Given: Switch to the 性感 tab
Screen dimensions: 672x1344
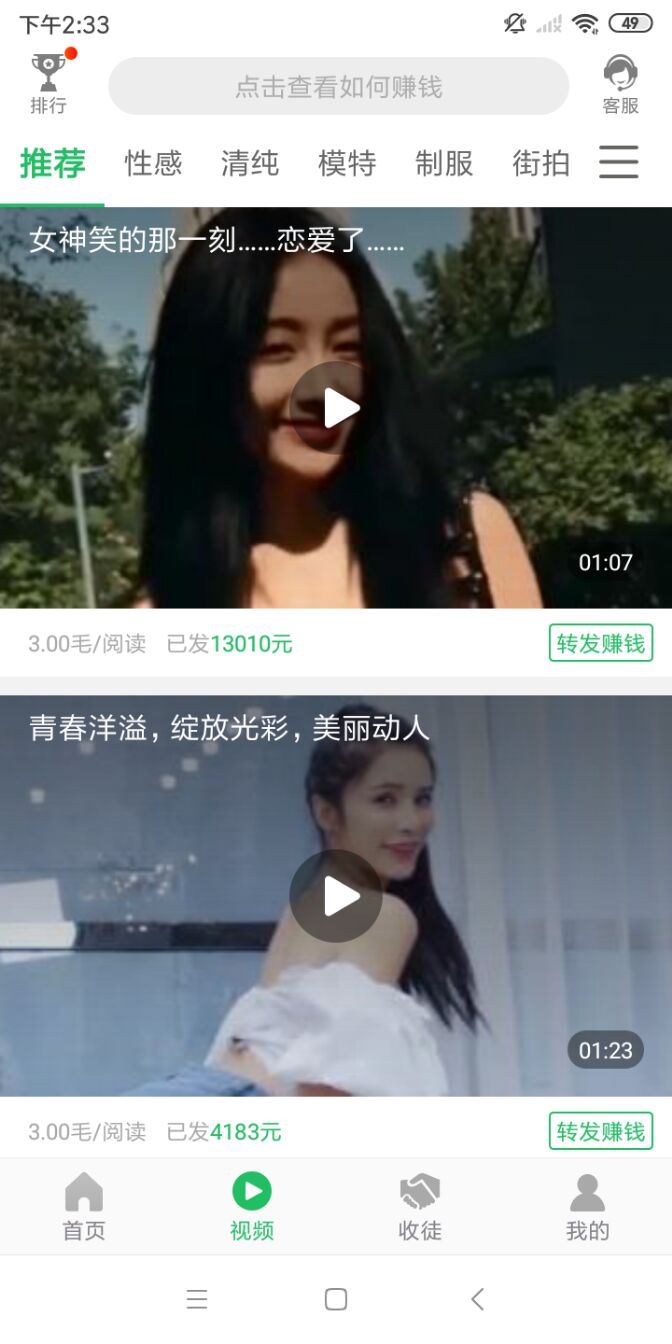Looking at the screenshot, I should point(153,163).
